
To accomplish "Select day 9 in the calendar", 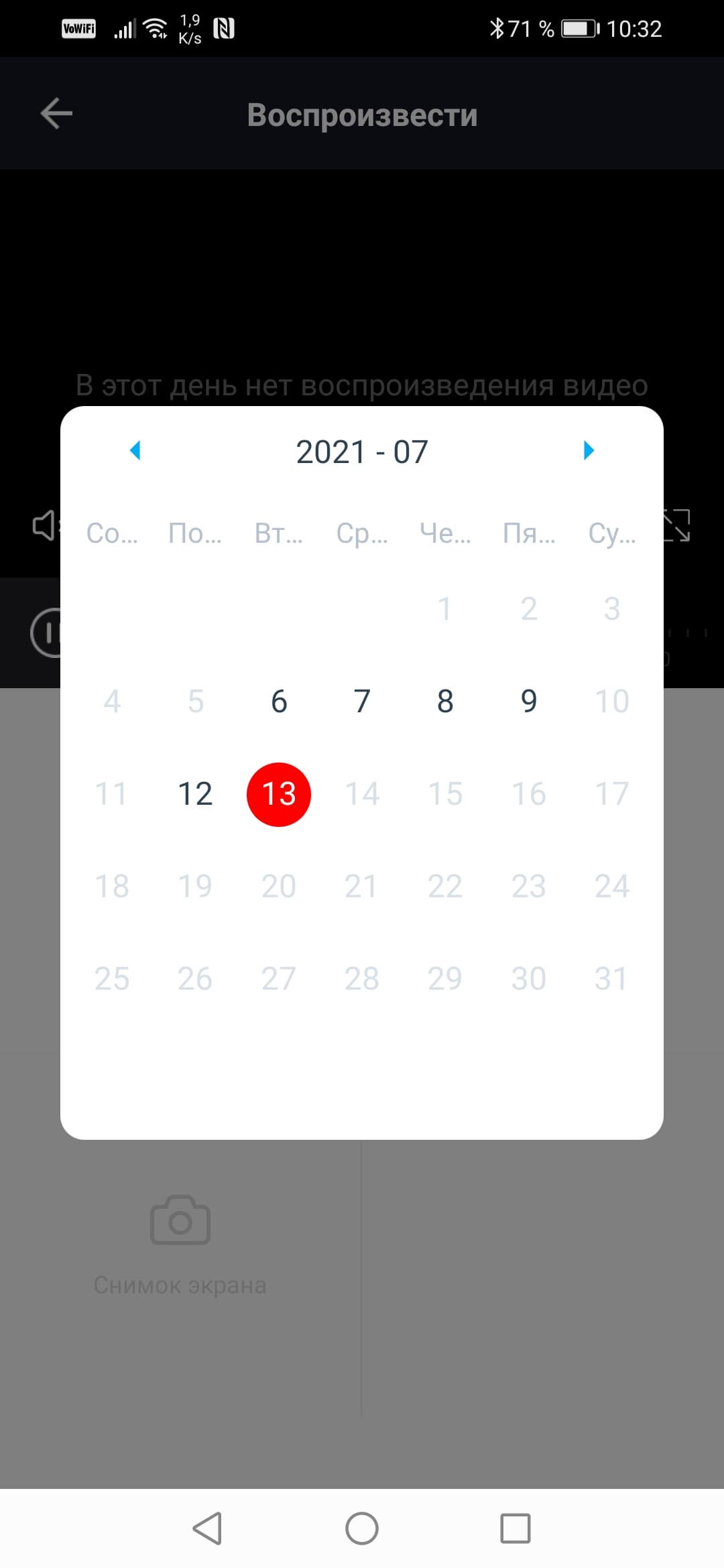I will 529,702.
